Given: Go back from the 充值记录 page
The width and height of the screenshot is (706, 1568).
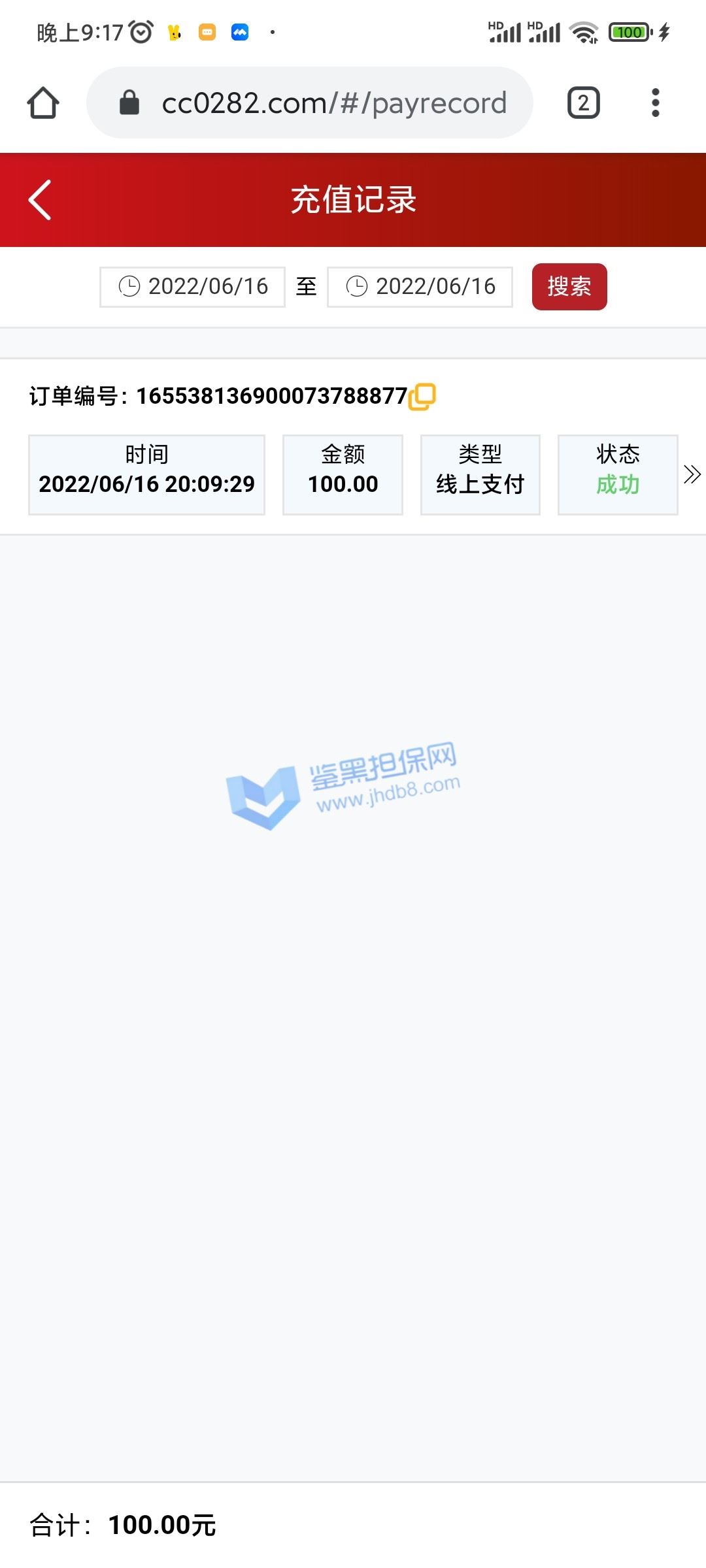Looking at the screenshot, I should pos(41,200).
